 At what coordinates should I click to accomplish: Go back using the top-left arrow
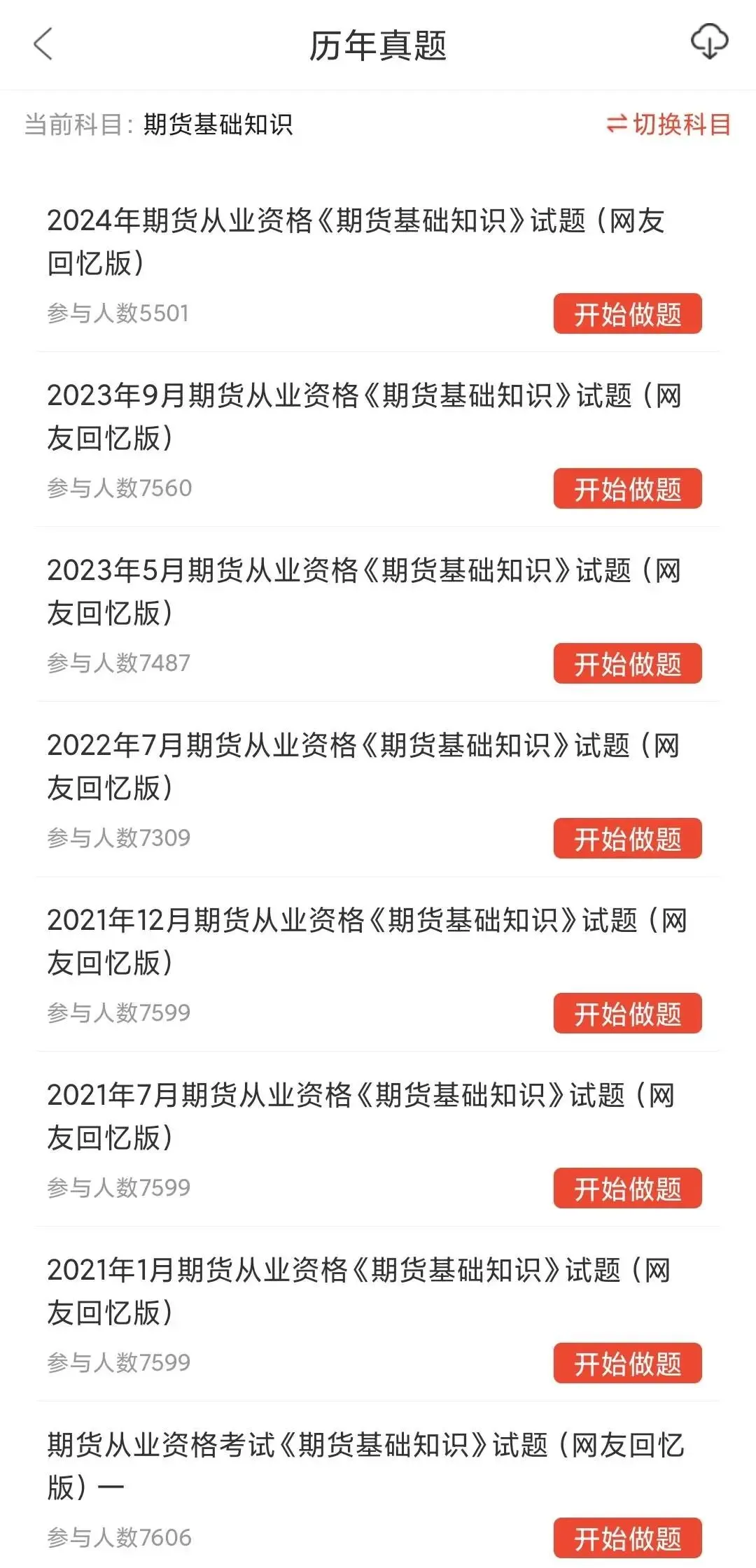43,45
